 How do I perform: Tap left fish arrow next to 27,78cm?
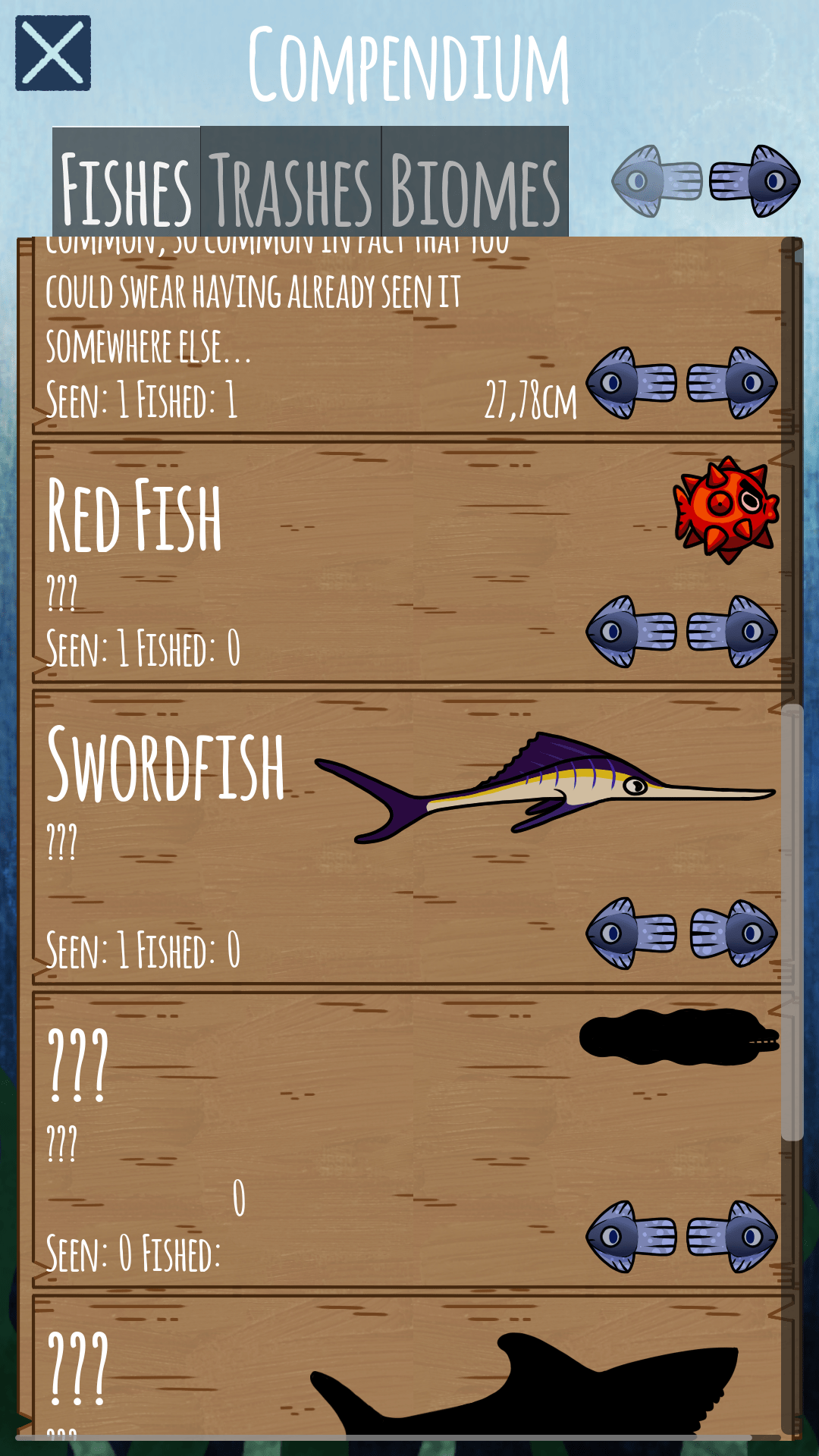coord(631,383)
